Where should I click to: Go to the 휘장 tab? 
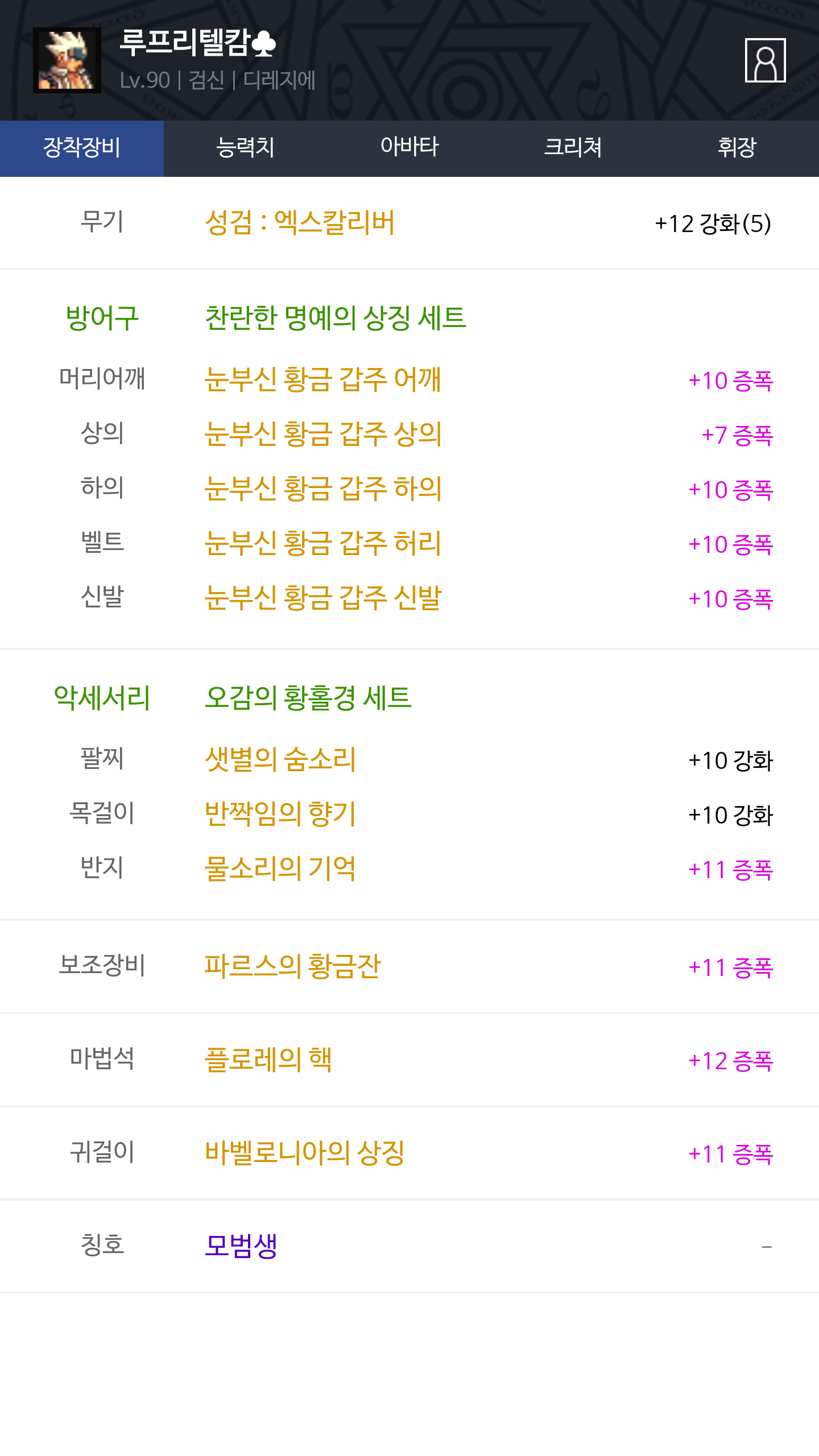coord(737,148)
